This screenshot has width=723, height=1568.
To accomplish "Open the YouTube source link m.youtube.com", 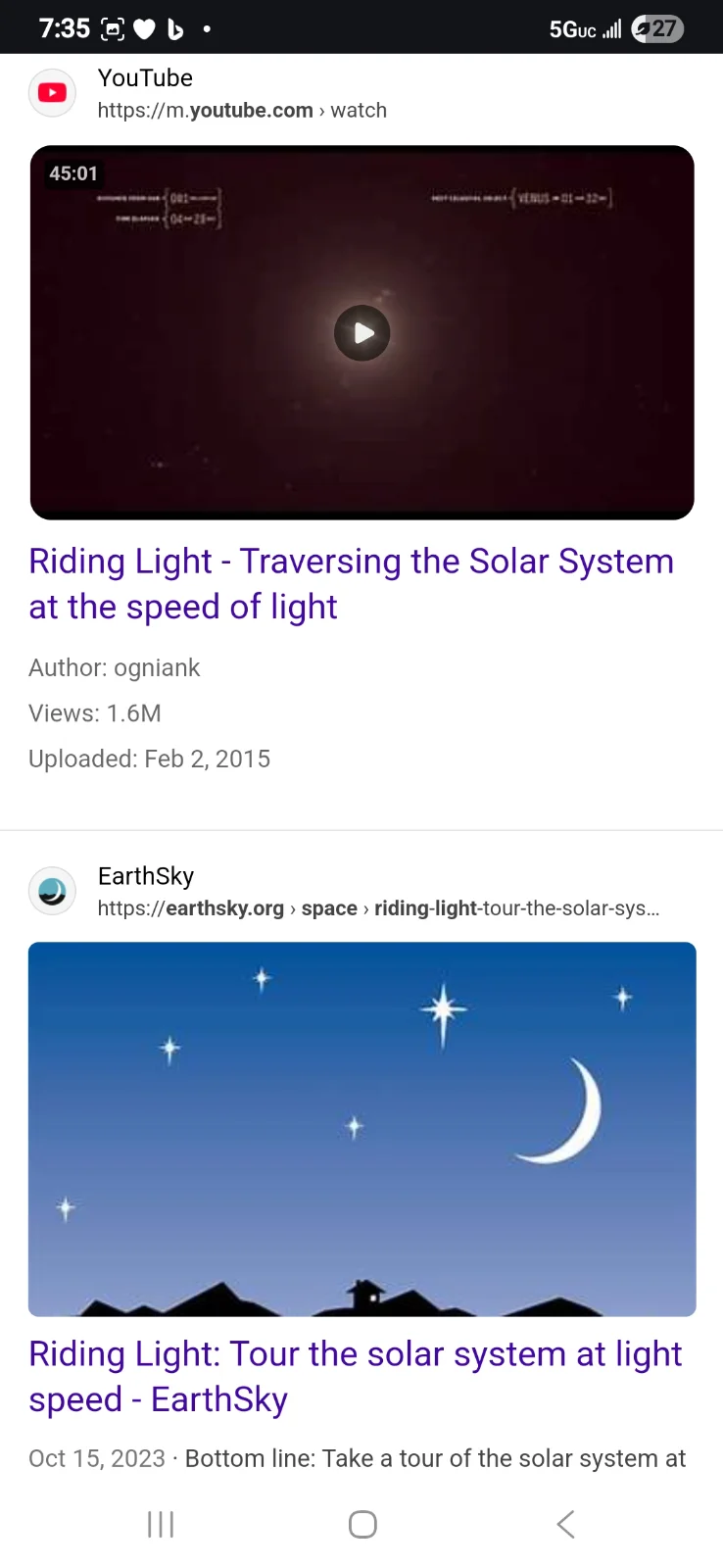I will [x=241, y=110].
